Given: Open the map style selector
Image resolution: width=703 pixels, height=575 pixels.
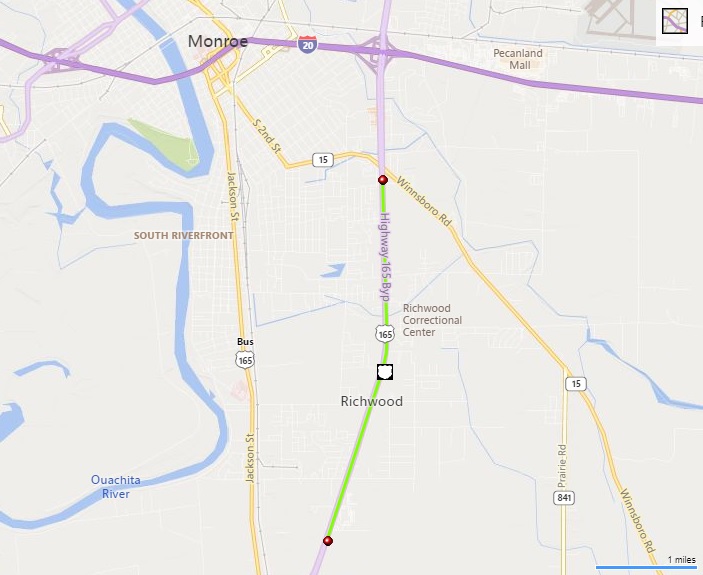Looking at the screenshot, I should pyautogui.click(x=679, y=21).
